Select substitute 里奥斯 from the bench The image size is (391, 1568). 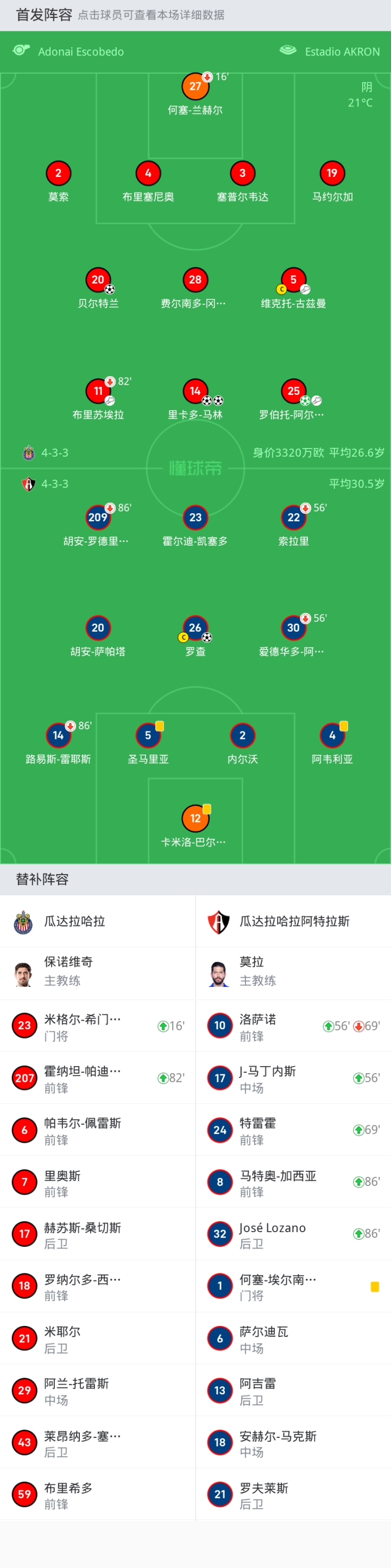tap(97, 1182)
